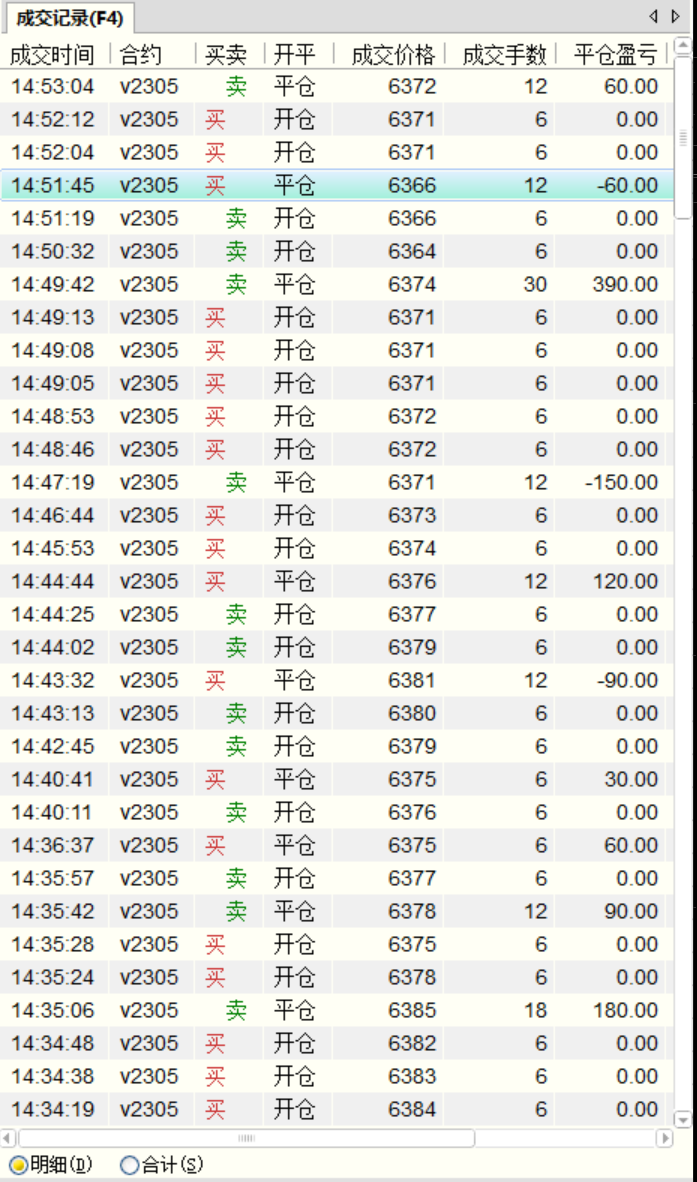
Task: Click the tab strip's left arrow
Action: pos(653,16)
